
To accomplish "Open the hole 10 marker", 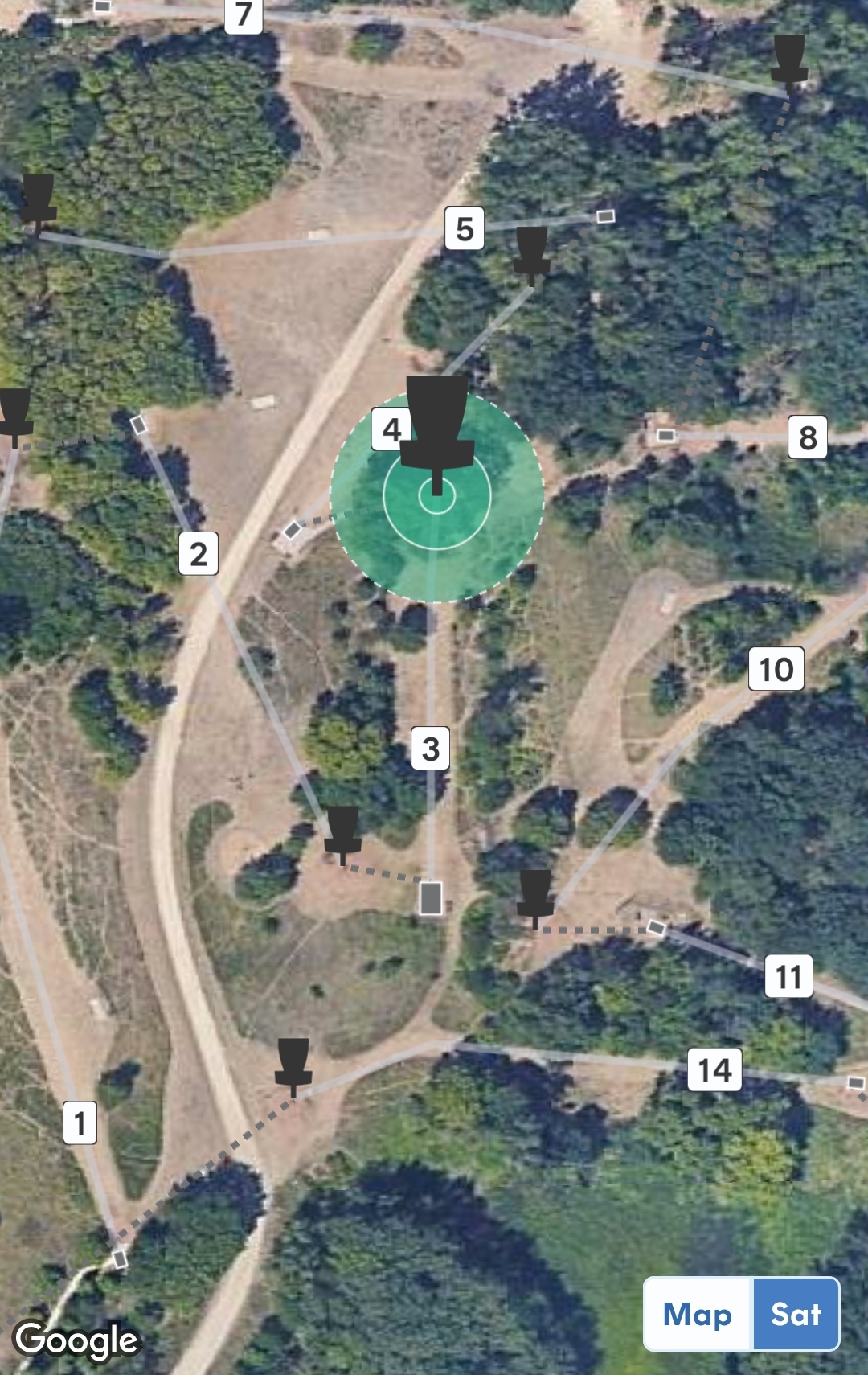I will point(776,669).
